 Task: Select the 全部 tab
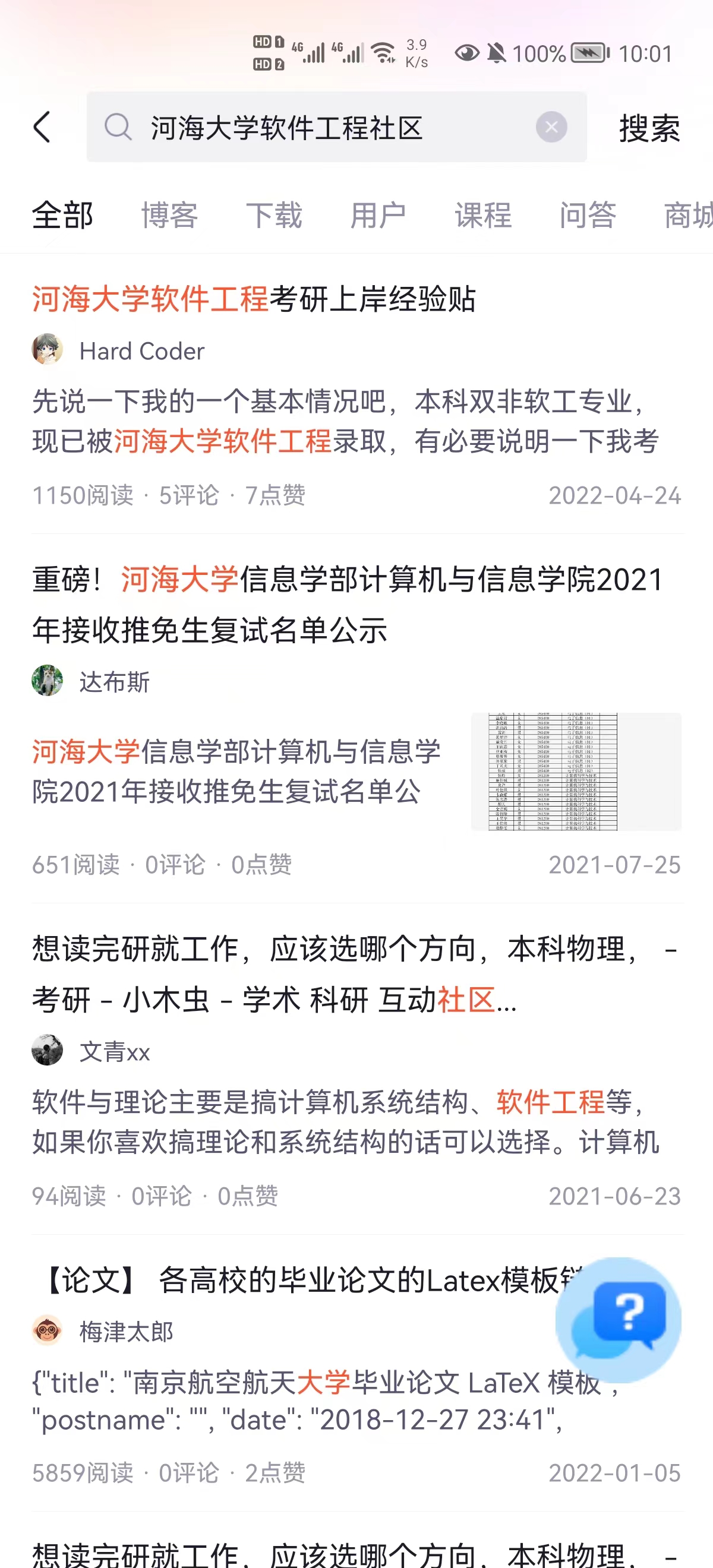pos(62,216)
